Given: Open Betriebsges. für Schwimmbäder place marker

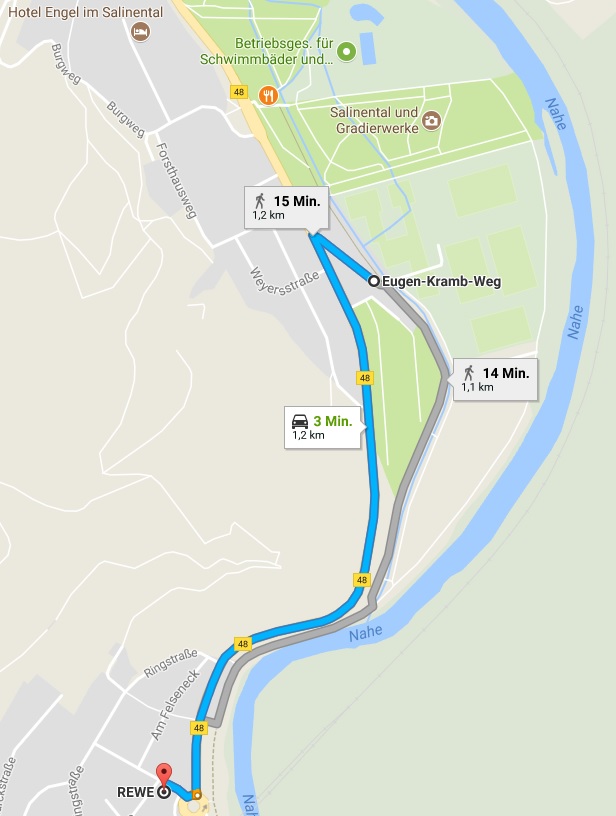Looking at the screenshot, I should coord(346,51).
